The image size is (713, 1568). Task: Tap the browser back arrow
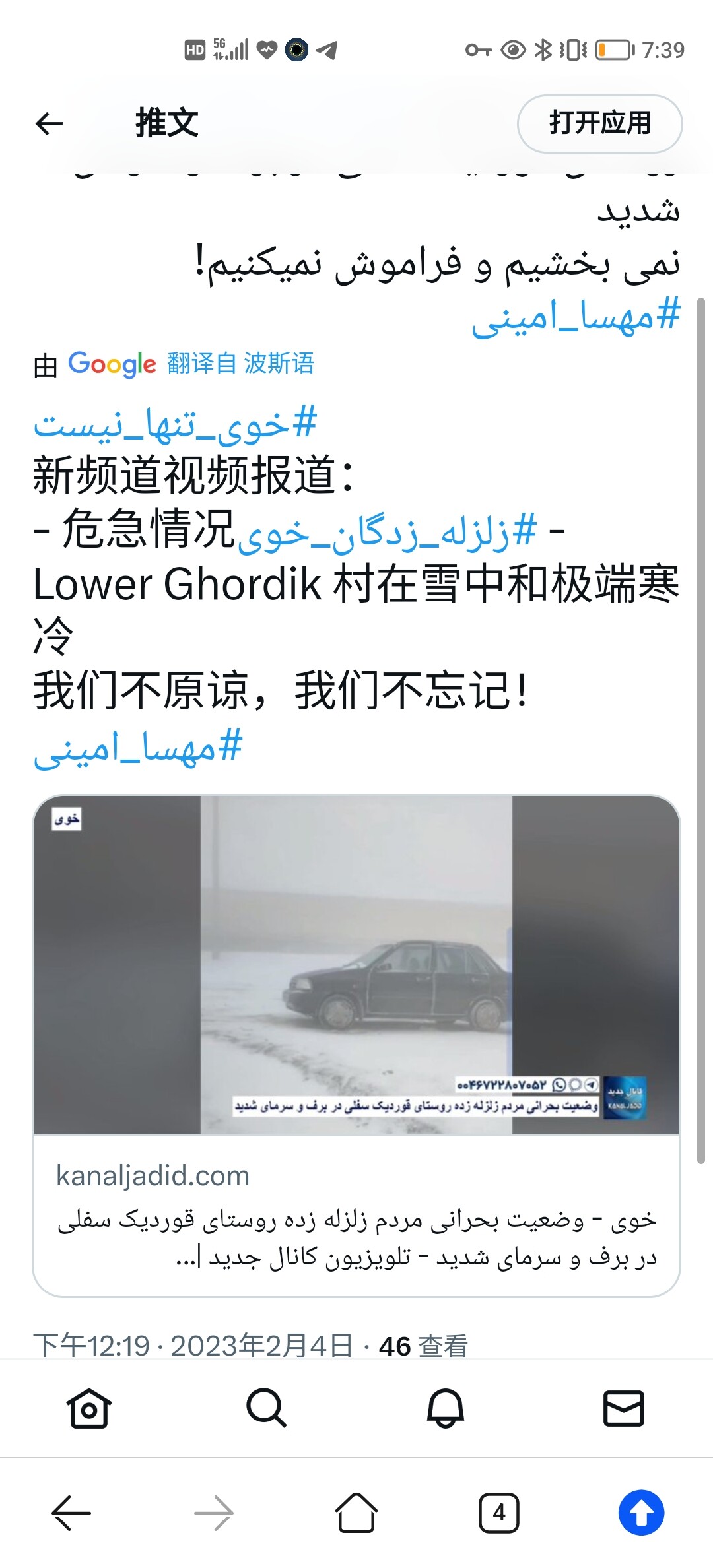click(x=71, y=1512)
